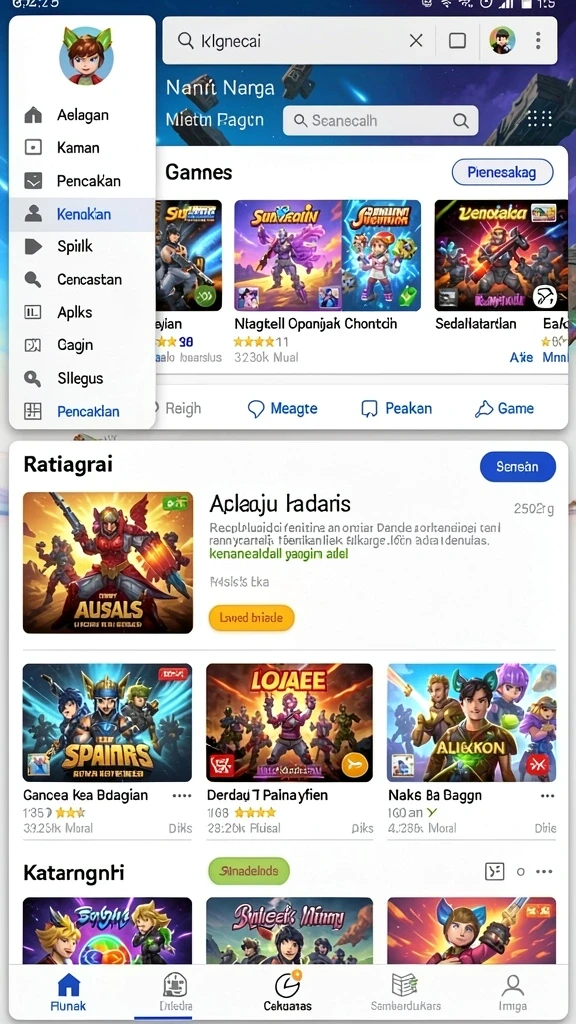Switch to the Peakan tab

[396, 409]
